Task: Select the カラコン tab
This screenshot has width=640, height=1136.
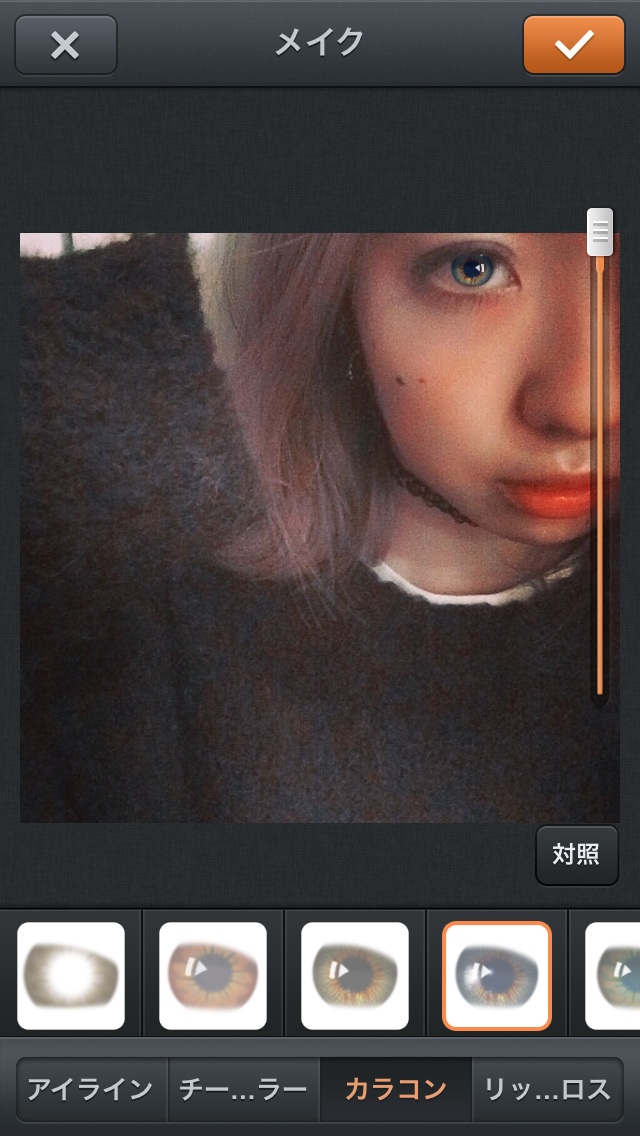Action: click(x=395, y=1089)
